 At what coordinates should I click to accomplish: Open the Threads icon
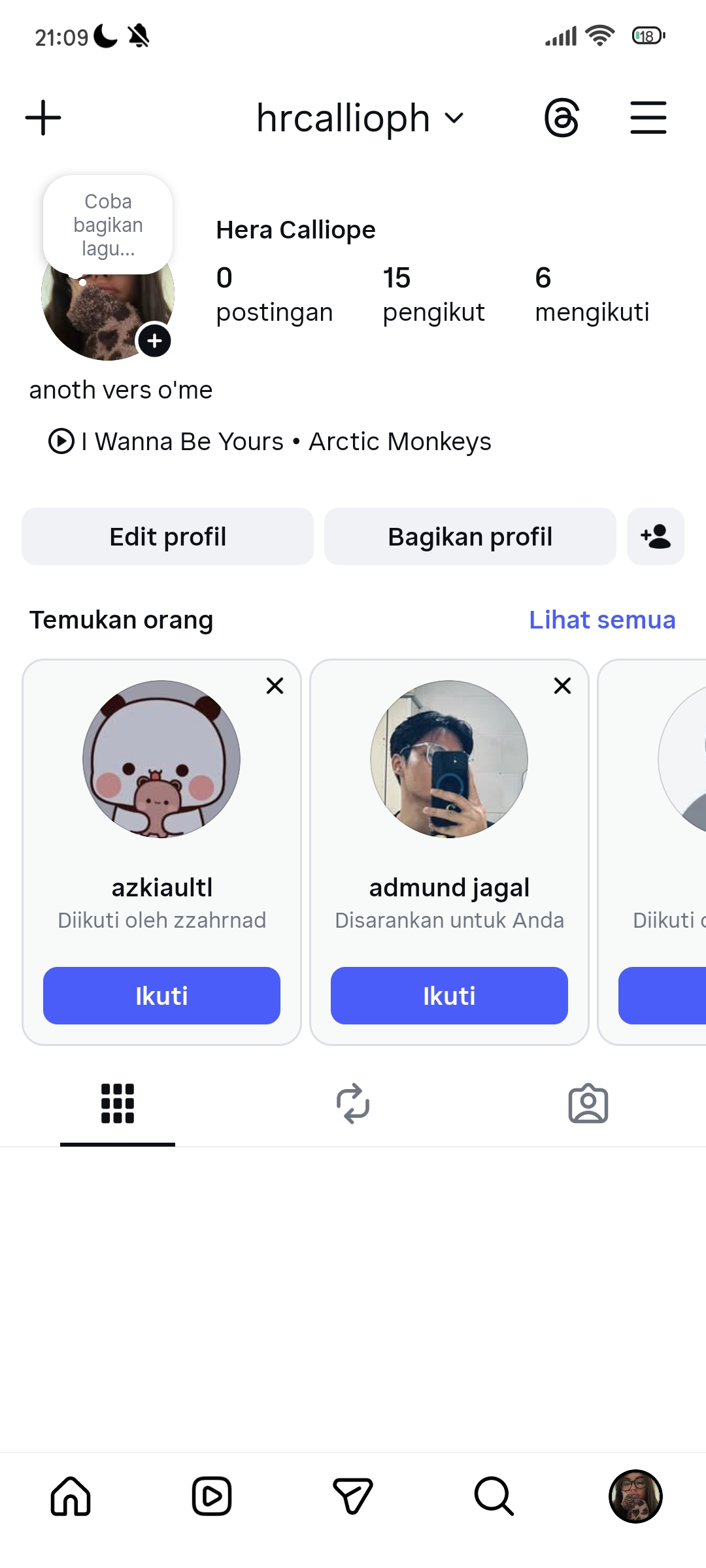click(562, 118)
